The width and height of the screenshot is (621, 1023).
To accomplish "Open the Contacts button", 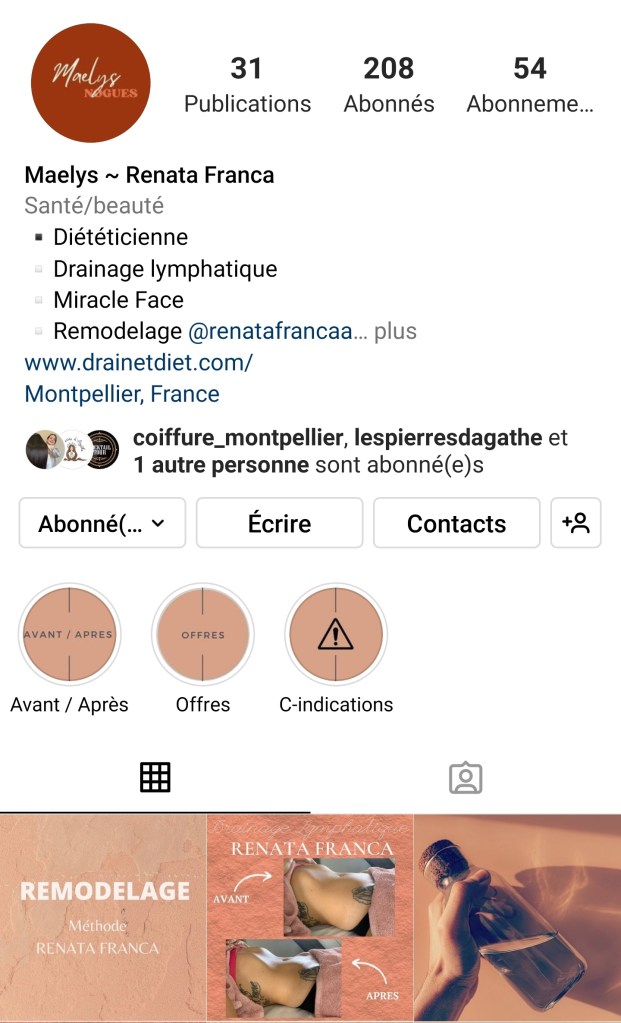I will 456,523.
